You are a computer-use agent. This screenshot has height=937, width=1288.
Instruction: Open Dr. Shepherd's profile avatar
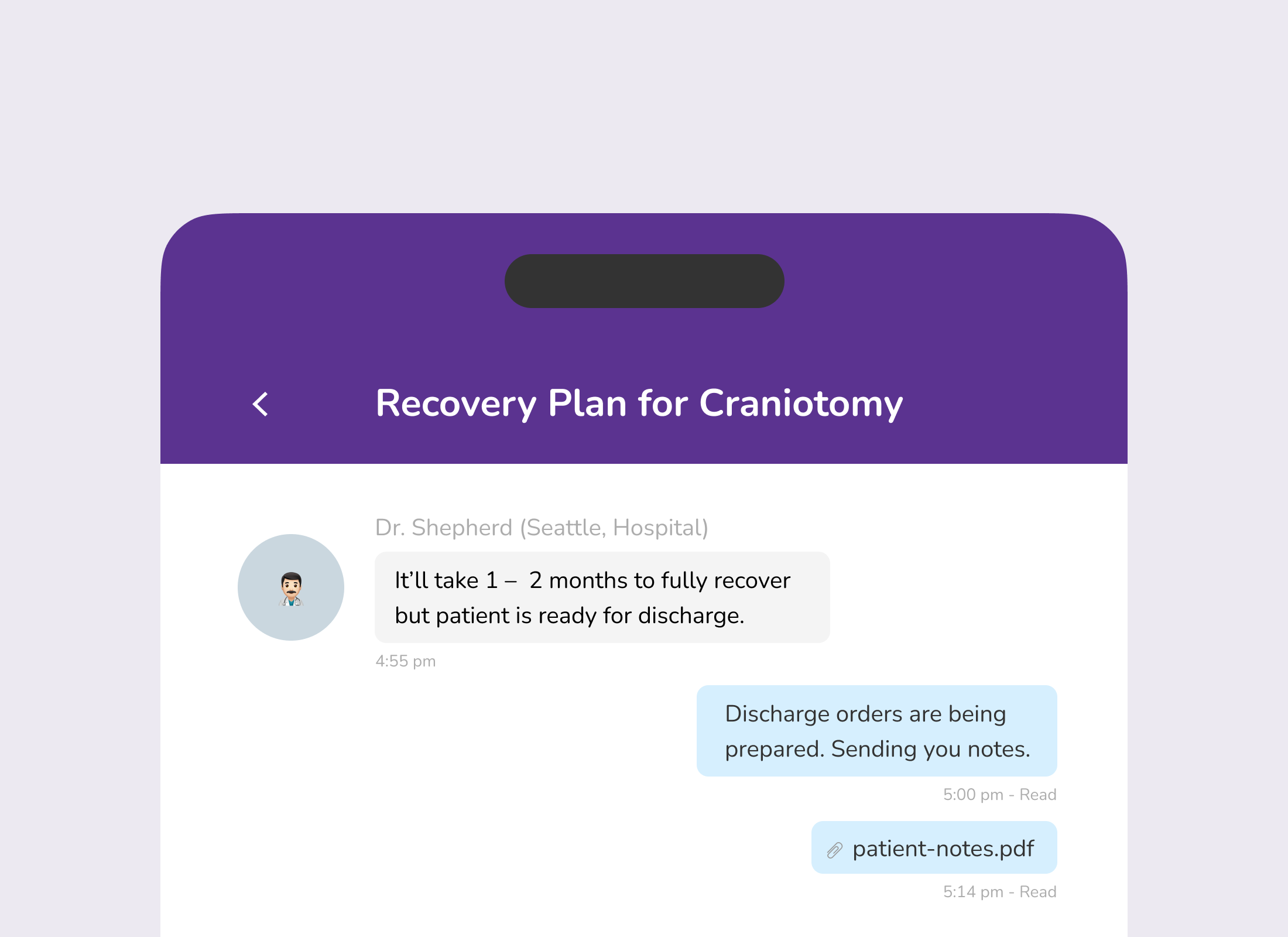[x=291, y=587]
